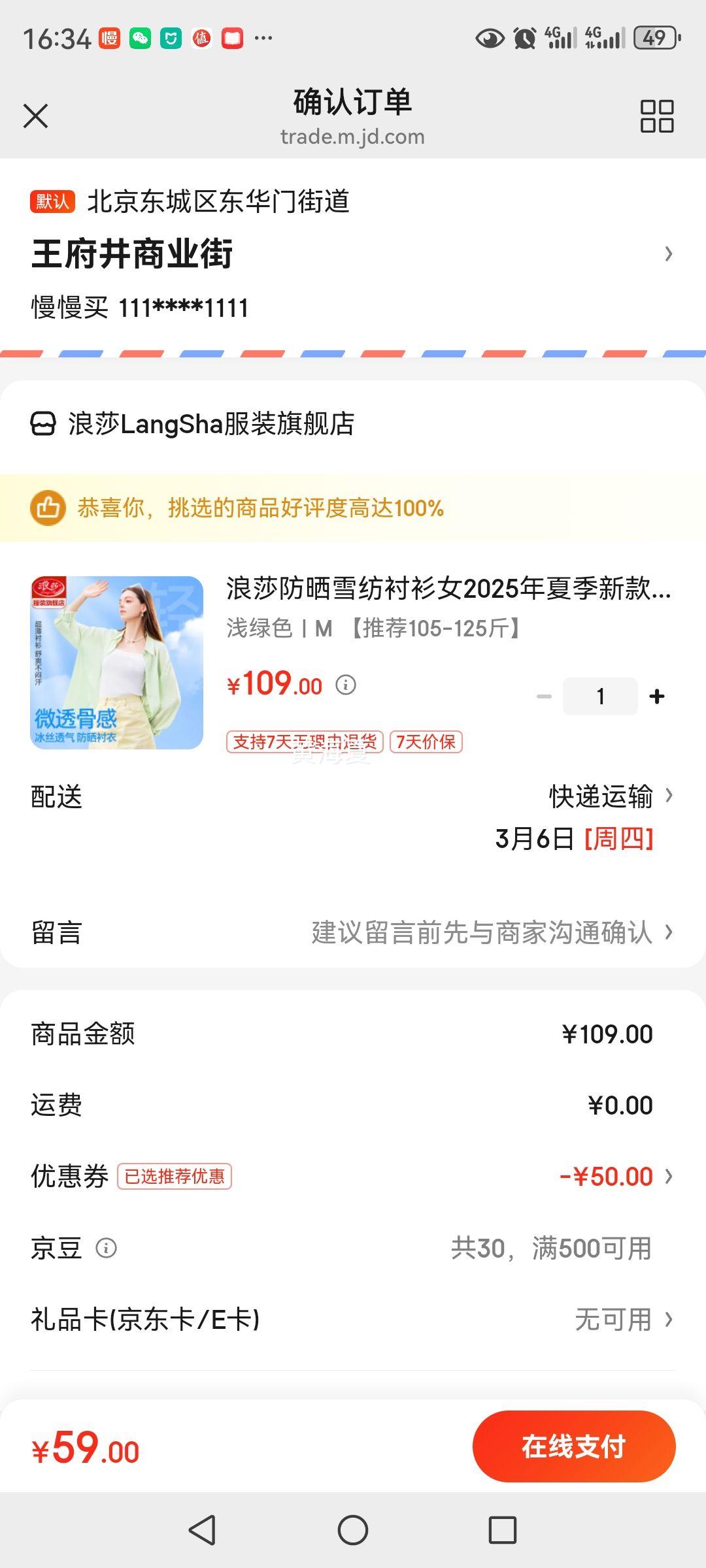706x1568 pixels.
Task: Show price info next to ¥109.00
Action: [x=346, y=685]
